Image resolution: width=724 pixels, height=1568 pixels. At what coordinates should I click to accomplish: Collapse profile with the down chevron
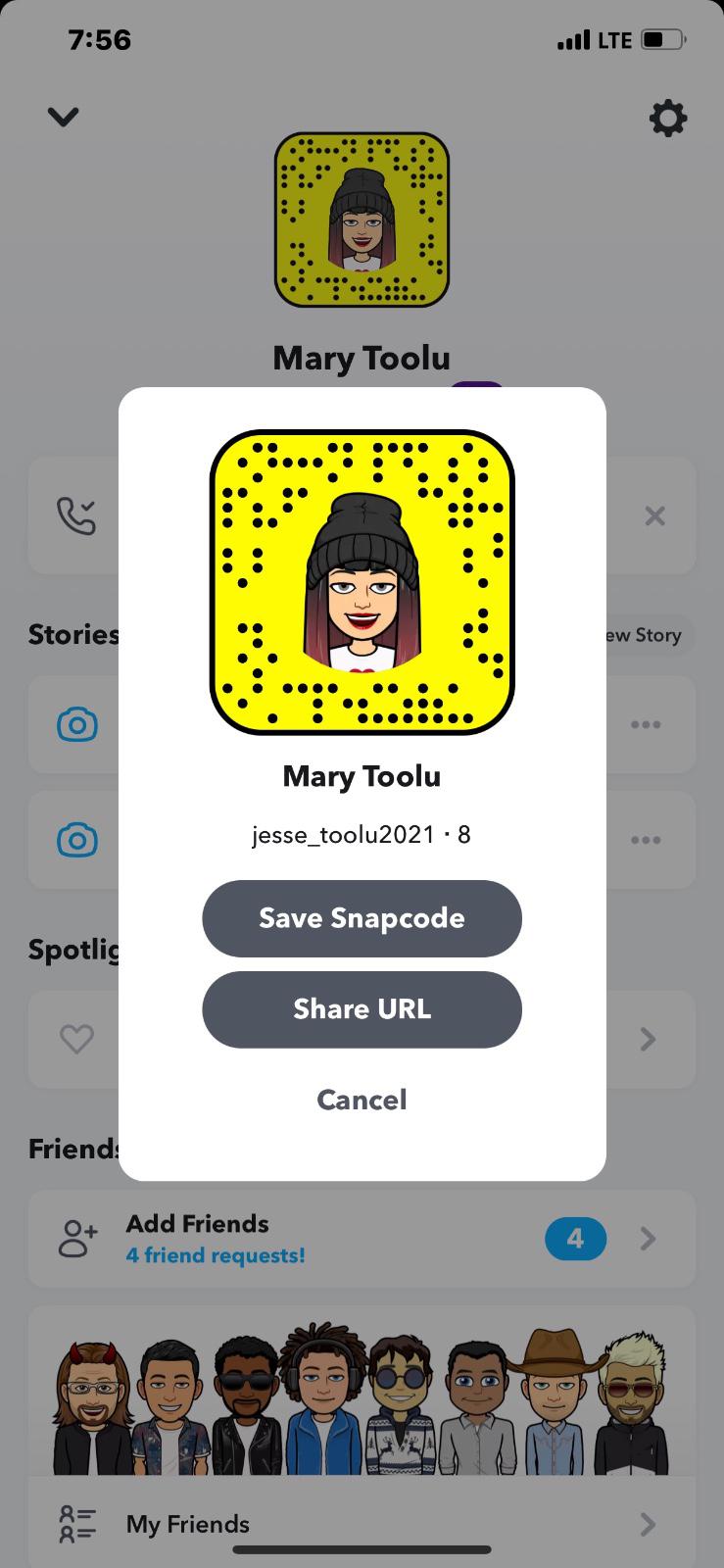(x=64, y=118)
